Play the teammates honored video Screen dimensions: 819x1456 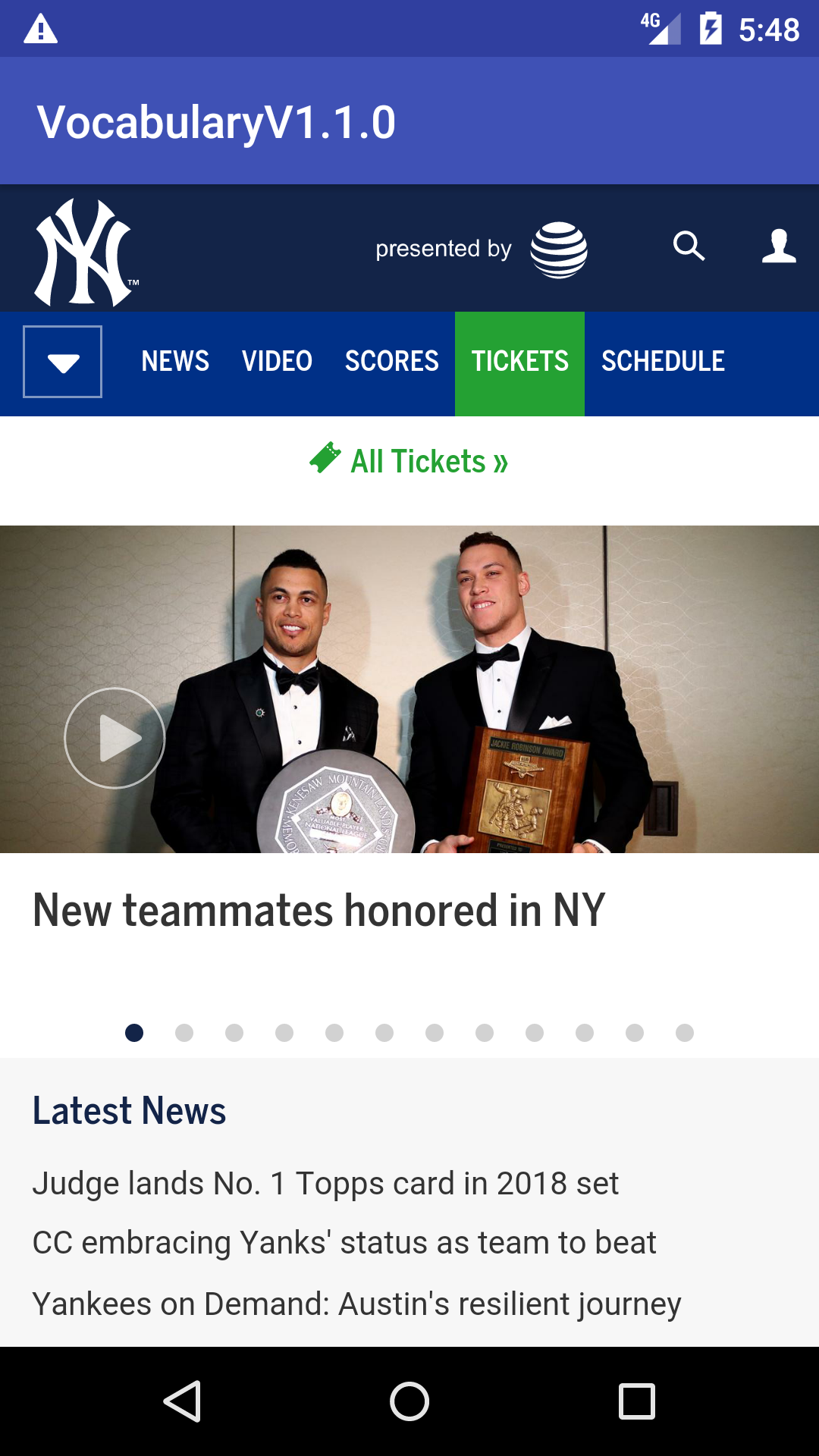[x=115, y=738]
